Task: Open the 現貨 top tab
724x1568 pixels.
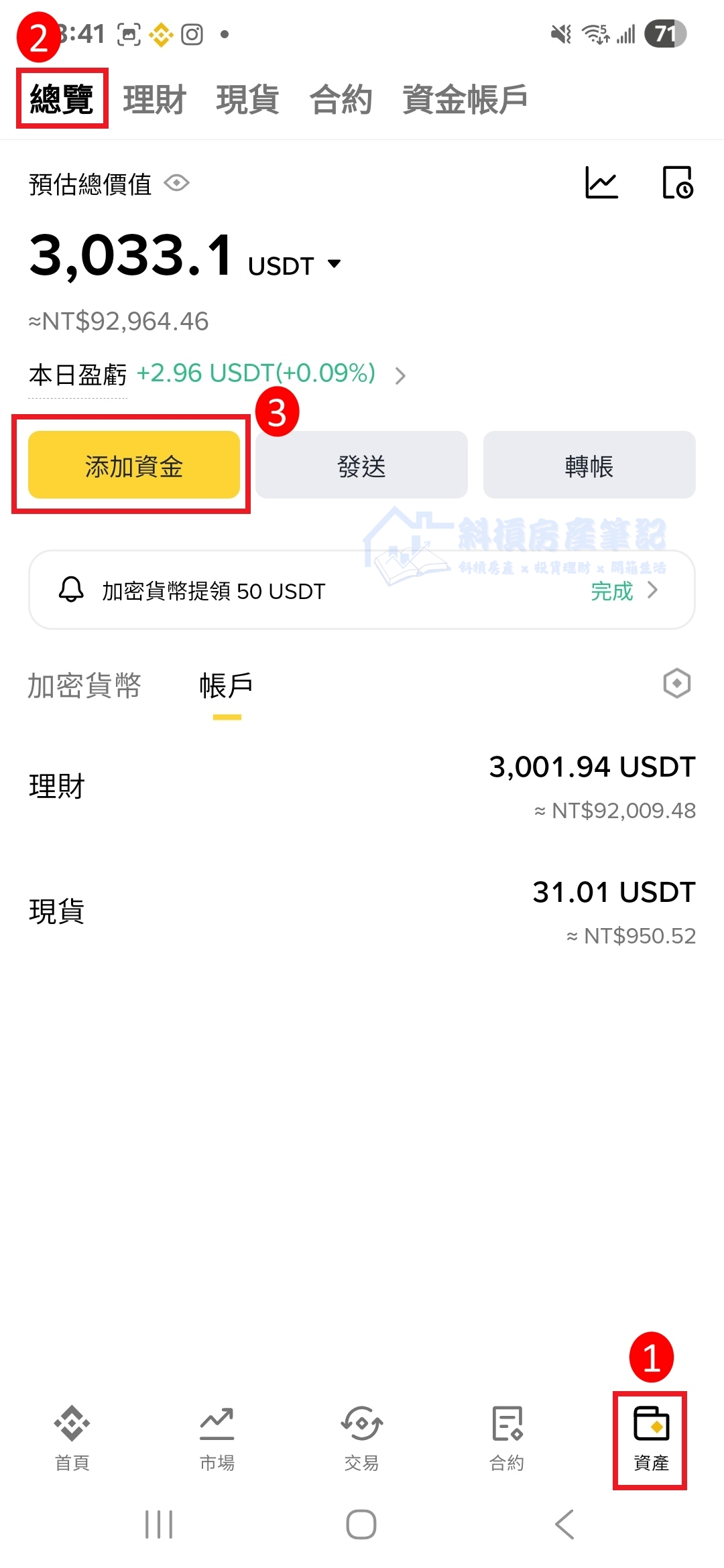Action: [247, 100]
